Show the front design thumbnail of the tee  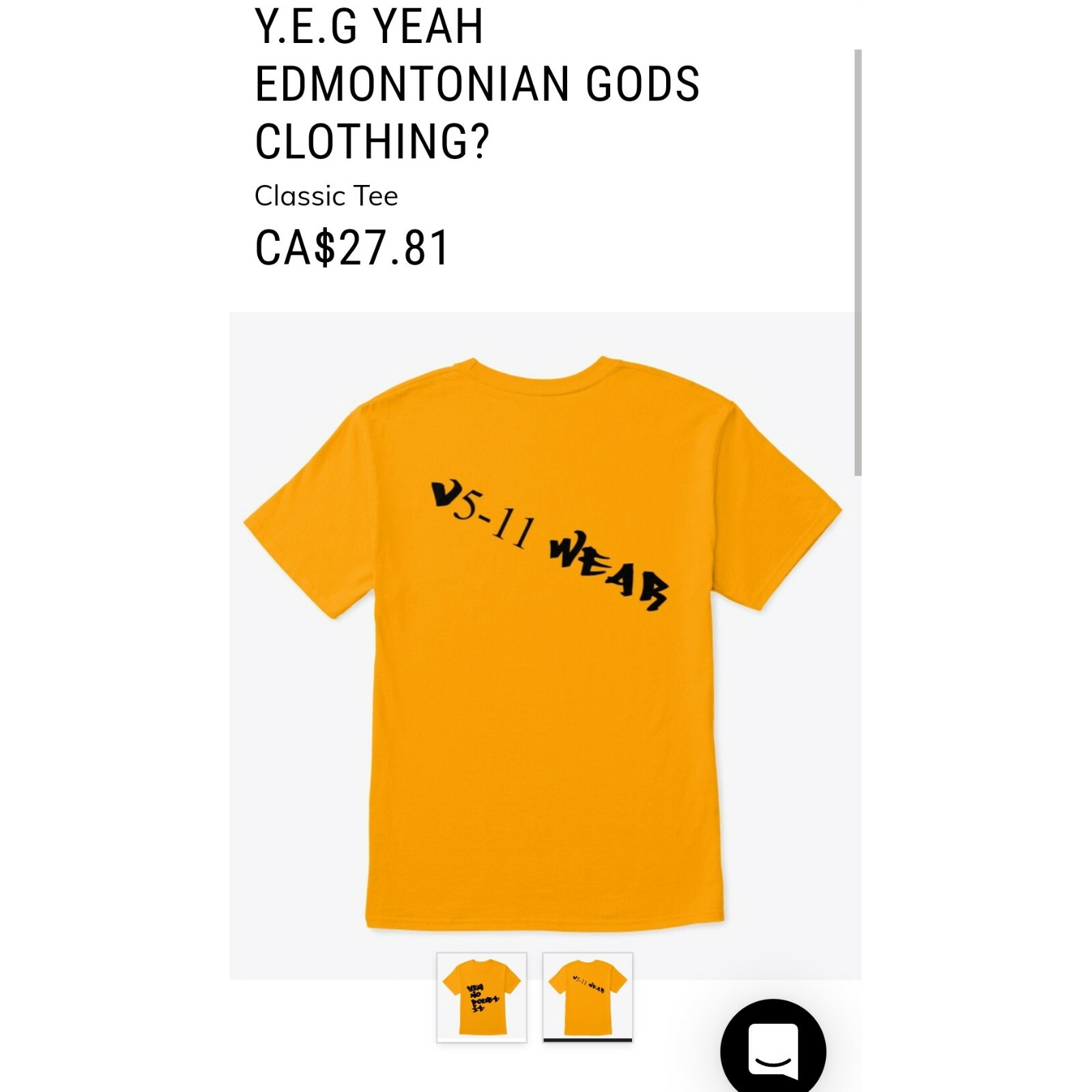[x=481, y=996]
